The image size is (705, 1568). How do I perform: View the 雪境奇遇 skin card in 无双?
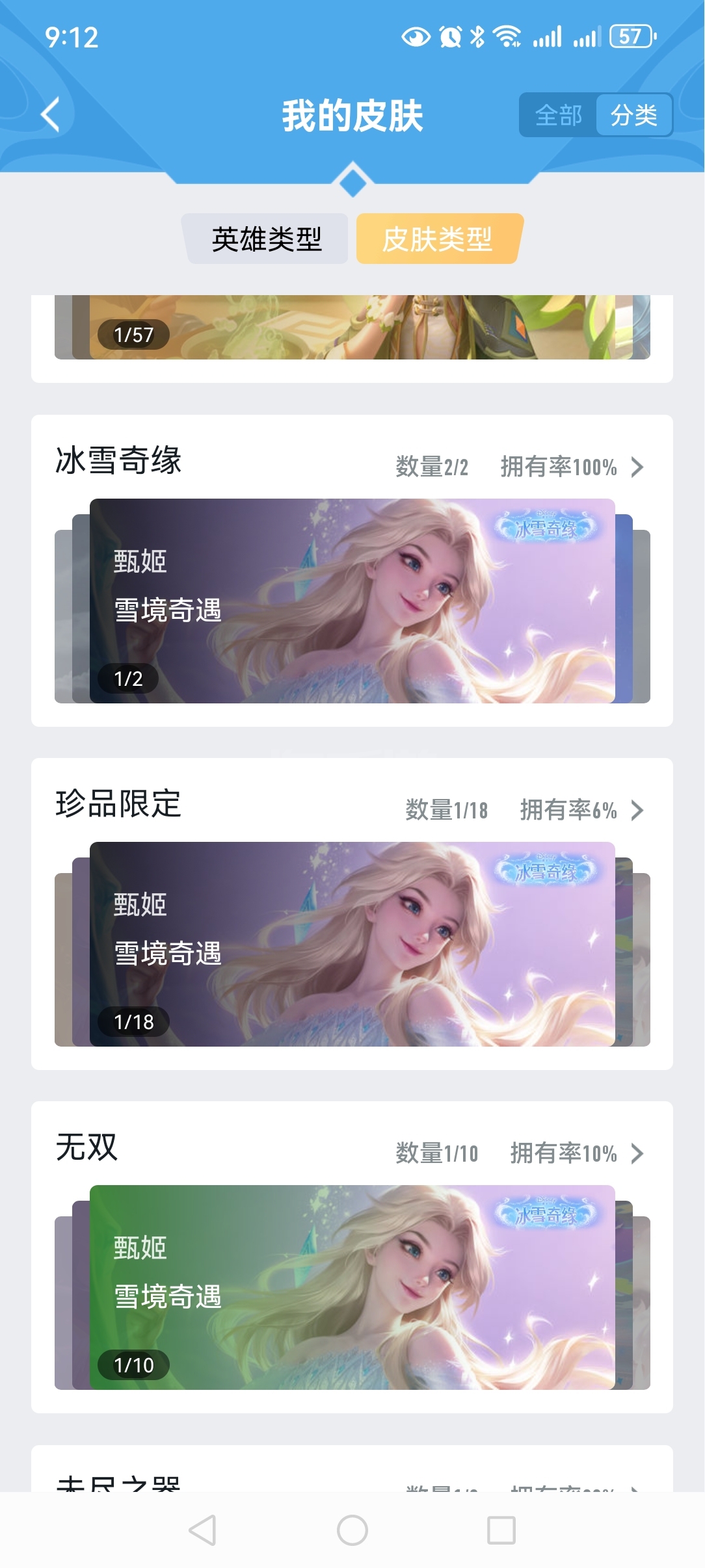click(352, 1287)
